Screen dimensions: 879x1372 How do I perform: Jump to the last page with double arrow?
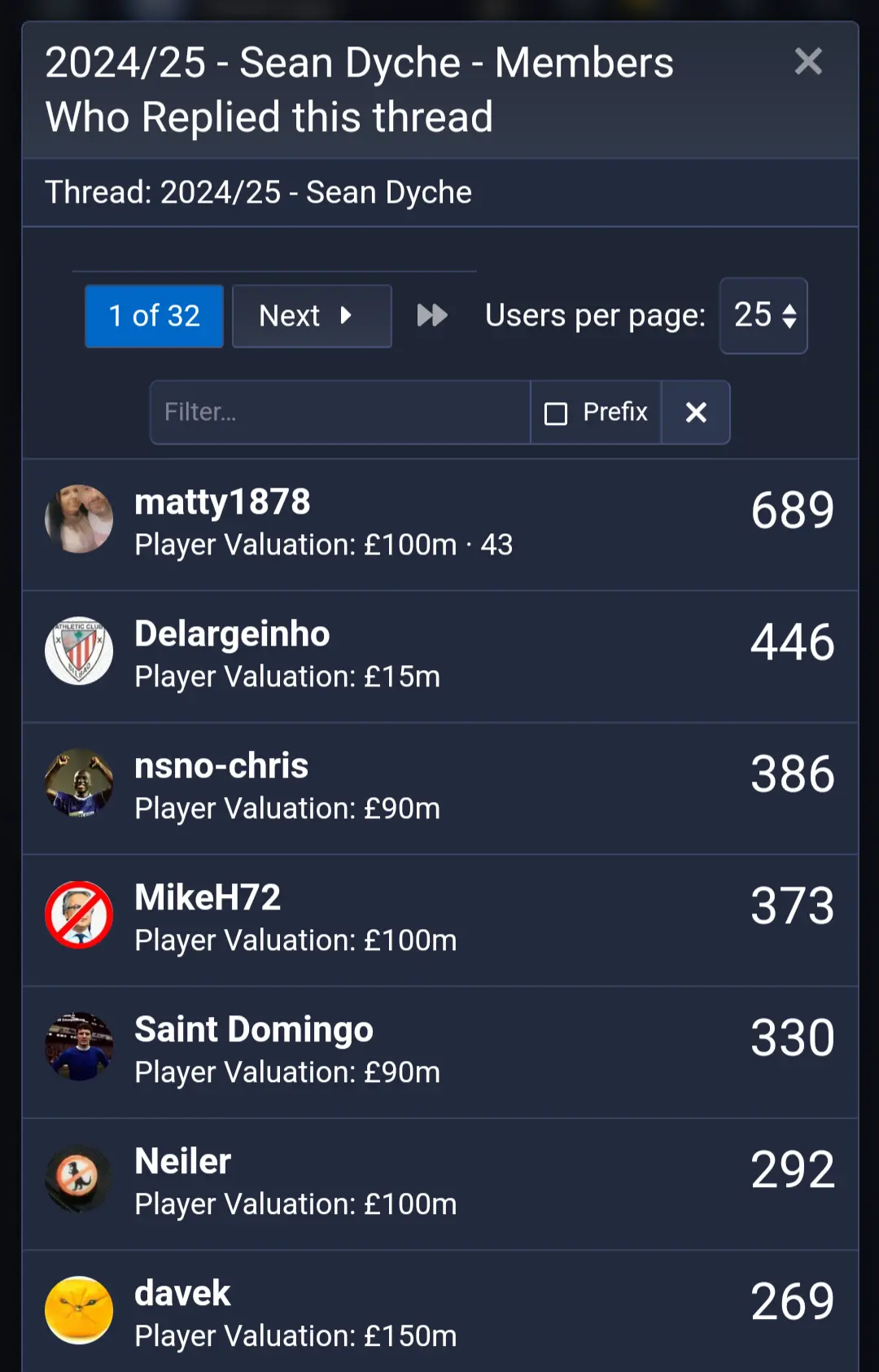(x=432, y=315)
